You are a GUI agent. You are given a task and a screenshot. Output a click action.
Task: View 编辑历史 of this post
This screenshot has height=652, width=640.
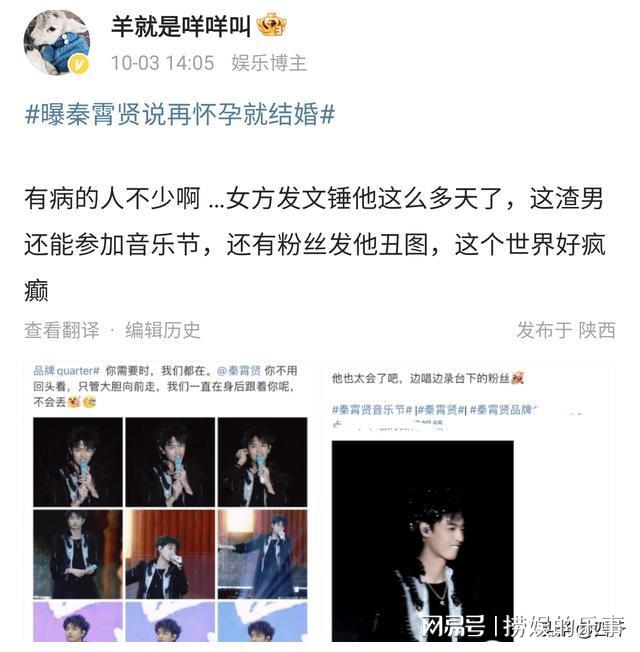coord(163,330)
